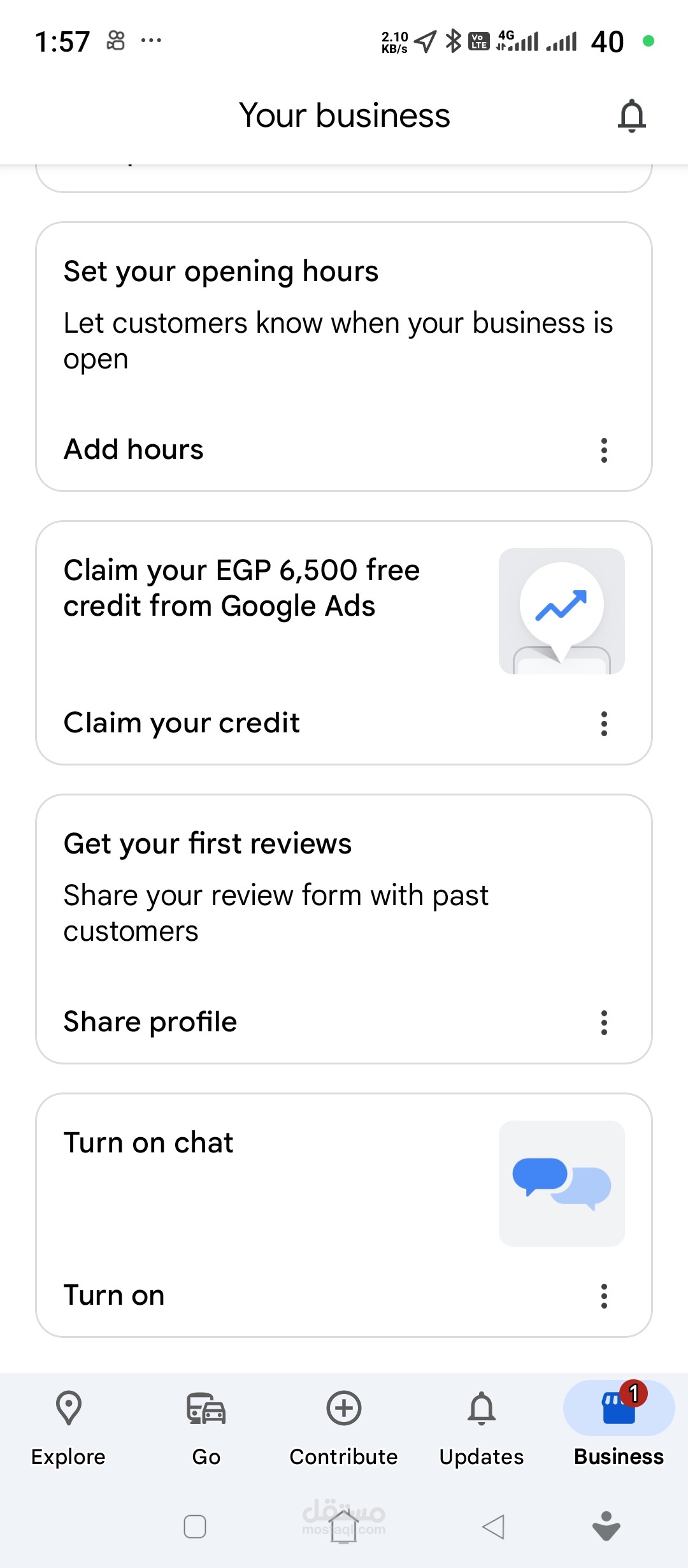Open overflow menu on opening hours card
688x1568 pixels.
[604, 450]
